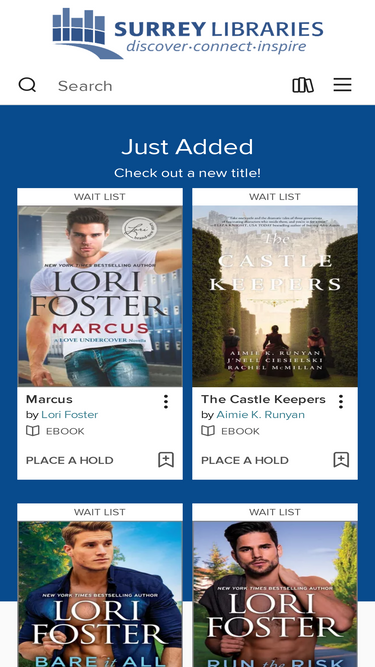The width and height of the screenshot is (375, 667).
Task: Place a hold on Marcus
Action: click(x=70, y=460)
